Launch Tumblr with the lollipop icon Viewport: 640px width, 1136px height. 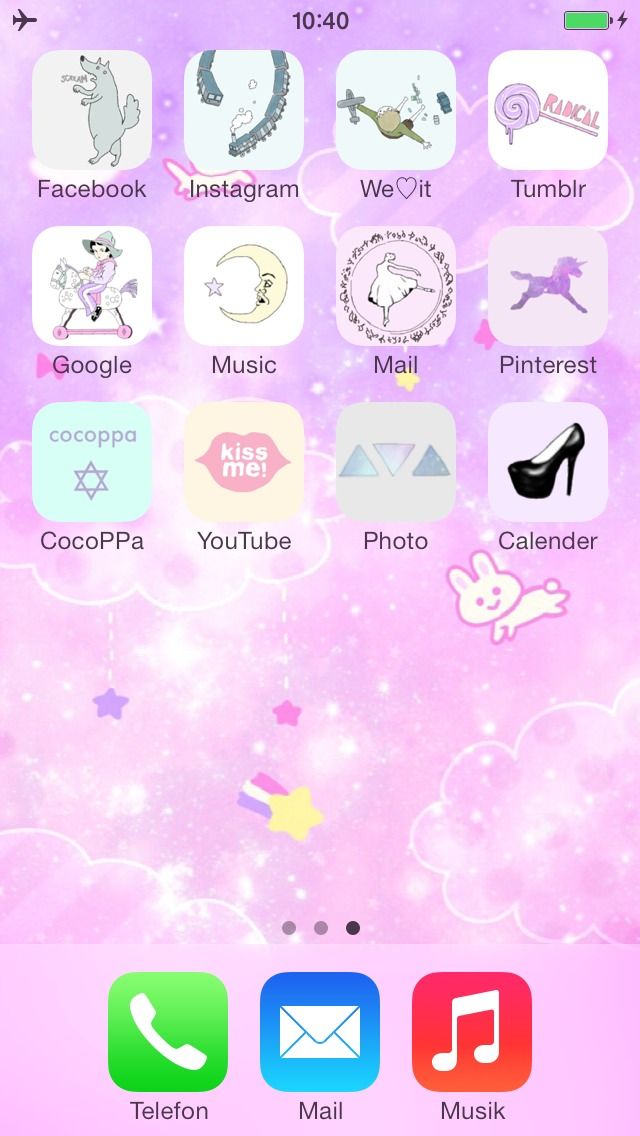pyautogui.click(x=548, y=111)
